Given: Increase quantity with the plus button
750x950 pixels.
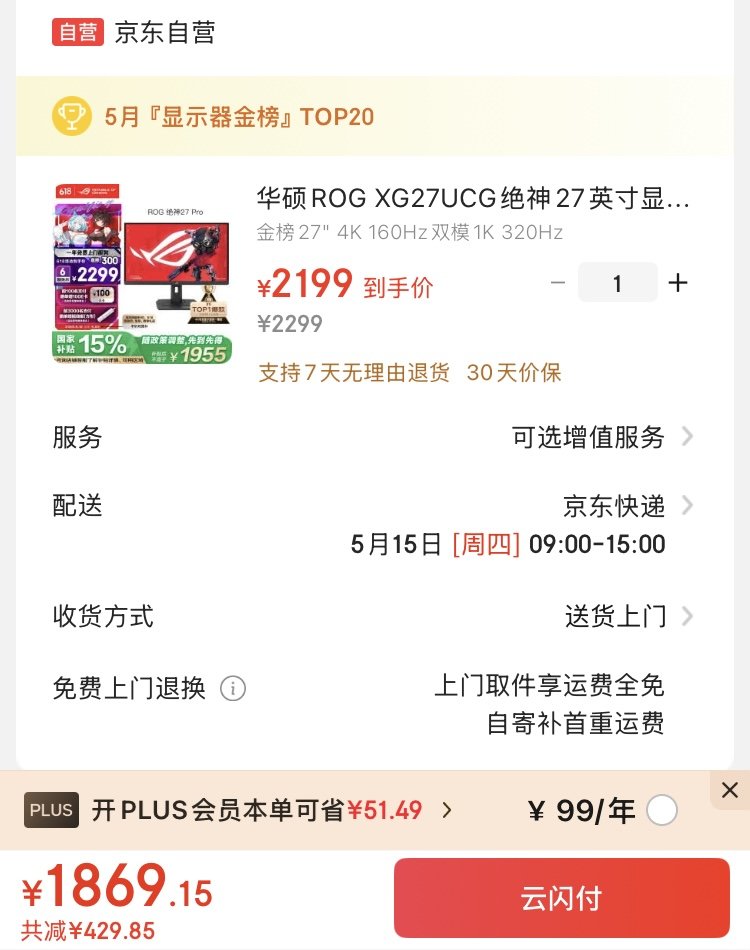Looking at the screenshot, I should [678, 283].
